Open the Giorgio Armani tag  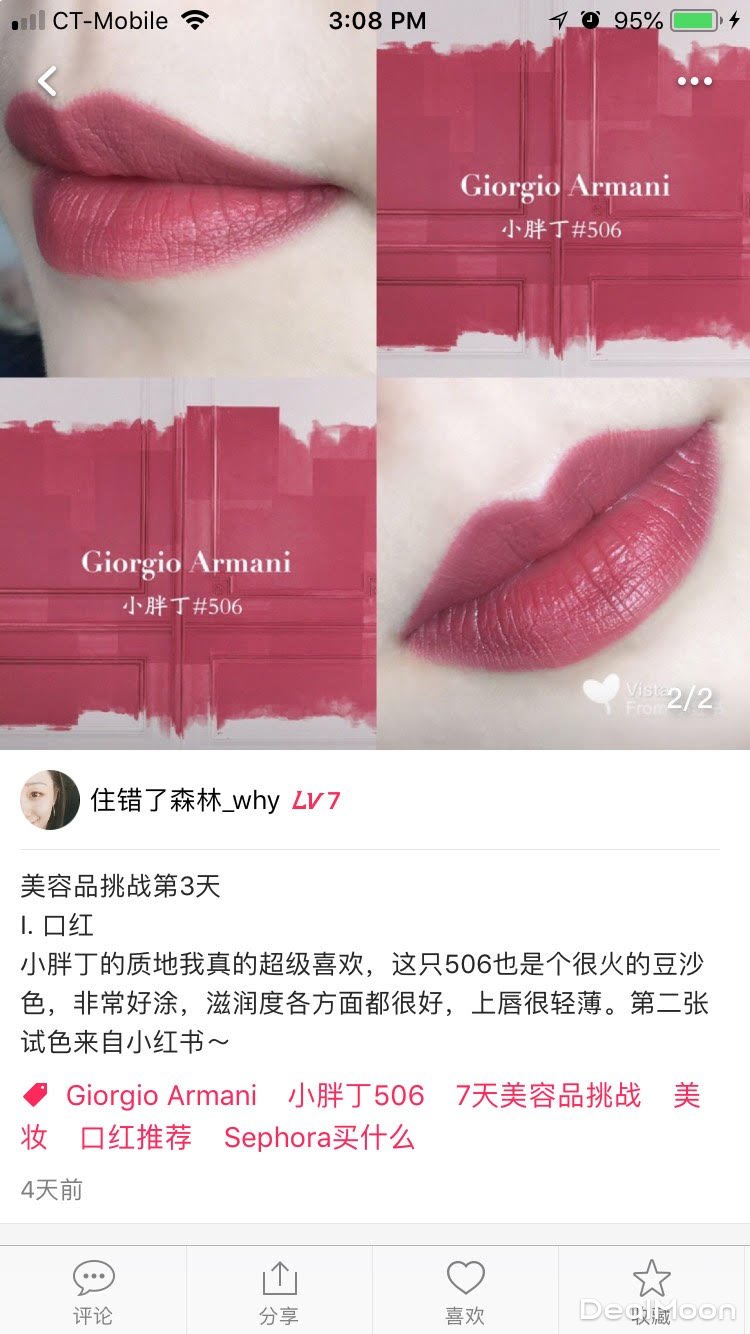[160, 1096]
